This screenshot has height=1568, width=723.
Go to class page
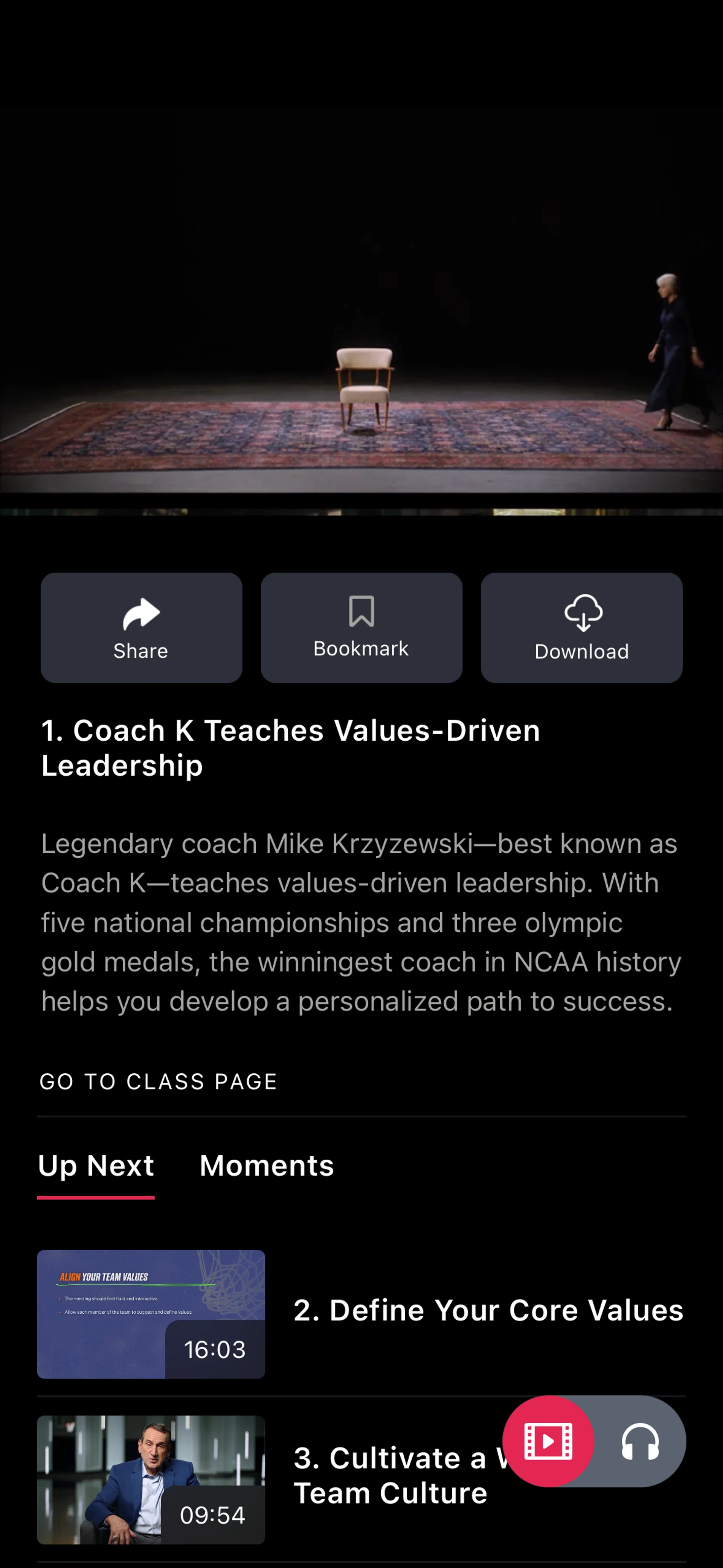pyautogui.click(x=158, y=1082)
